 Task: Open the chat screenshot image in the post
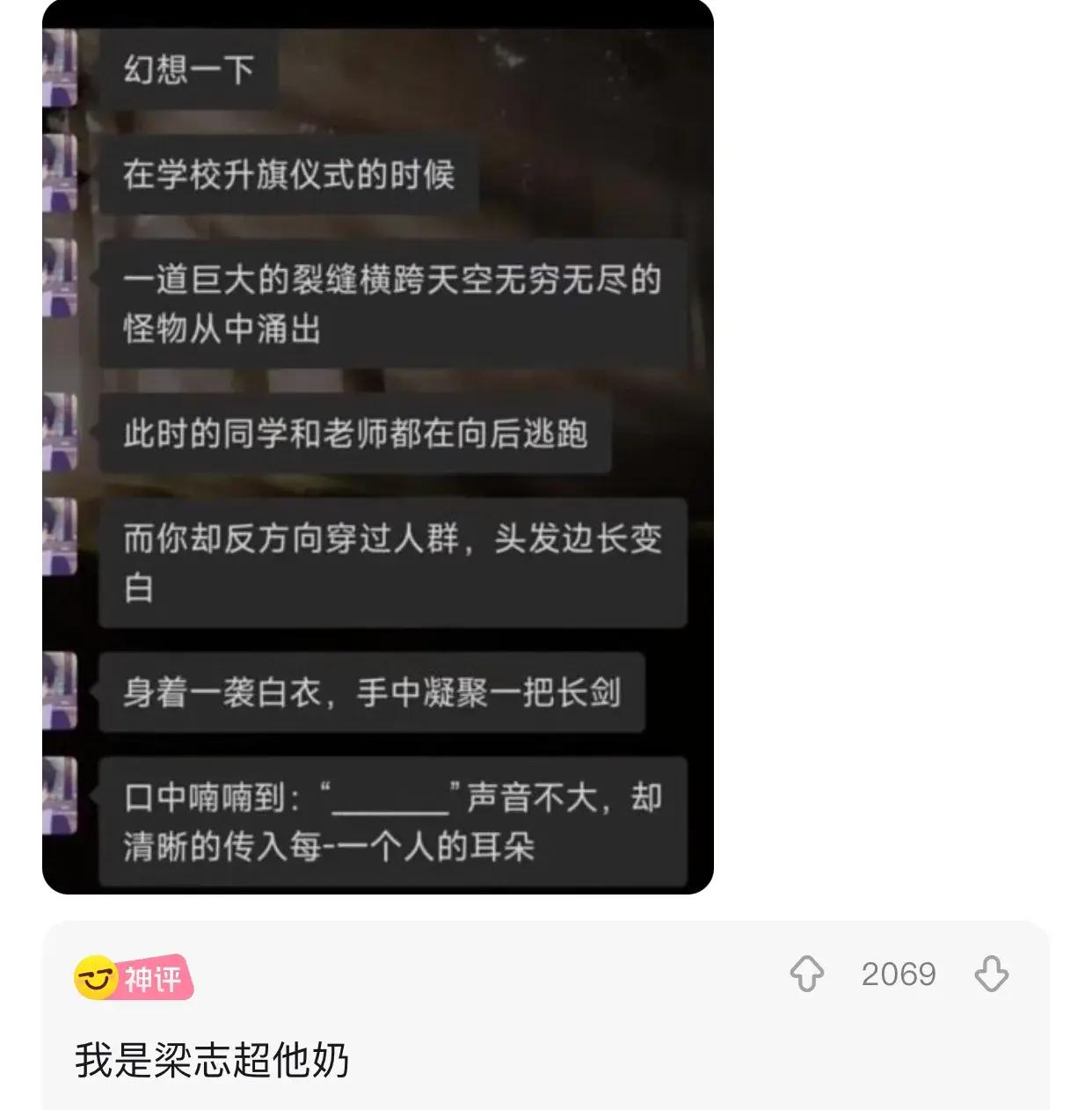(x=378, y=449)
